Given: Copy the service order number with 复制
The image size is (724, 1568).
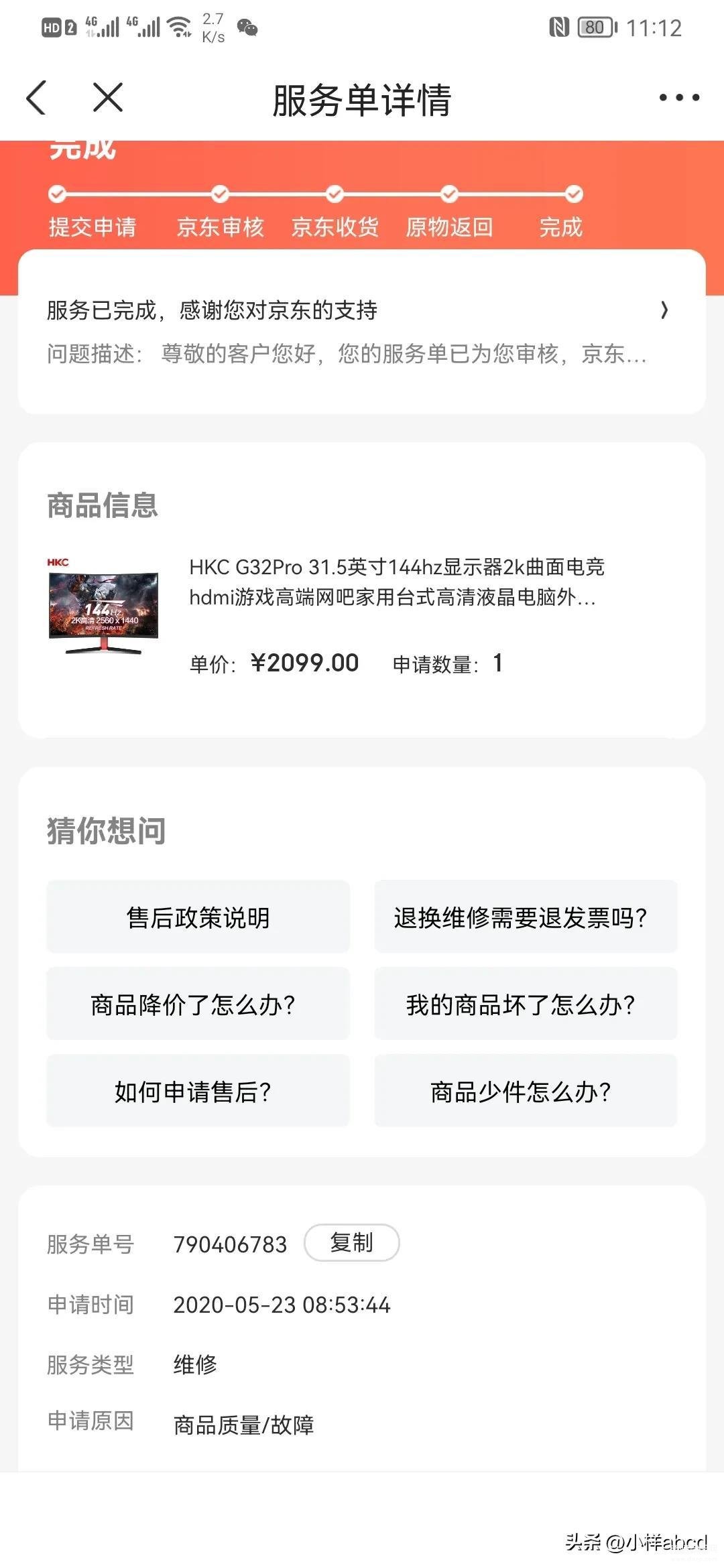Looking at the screenshot, I should [352, 1243].
